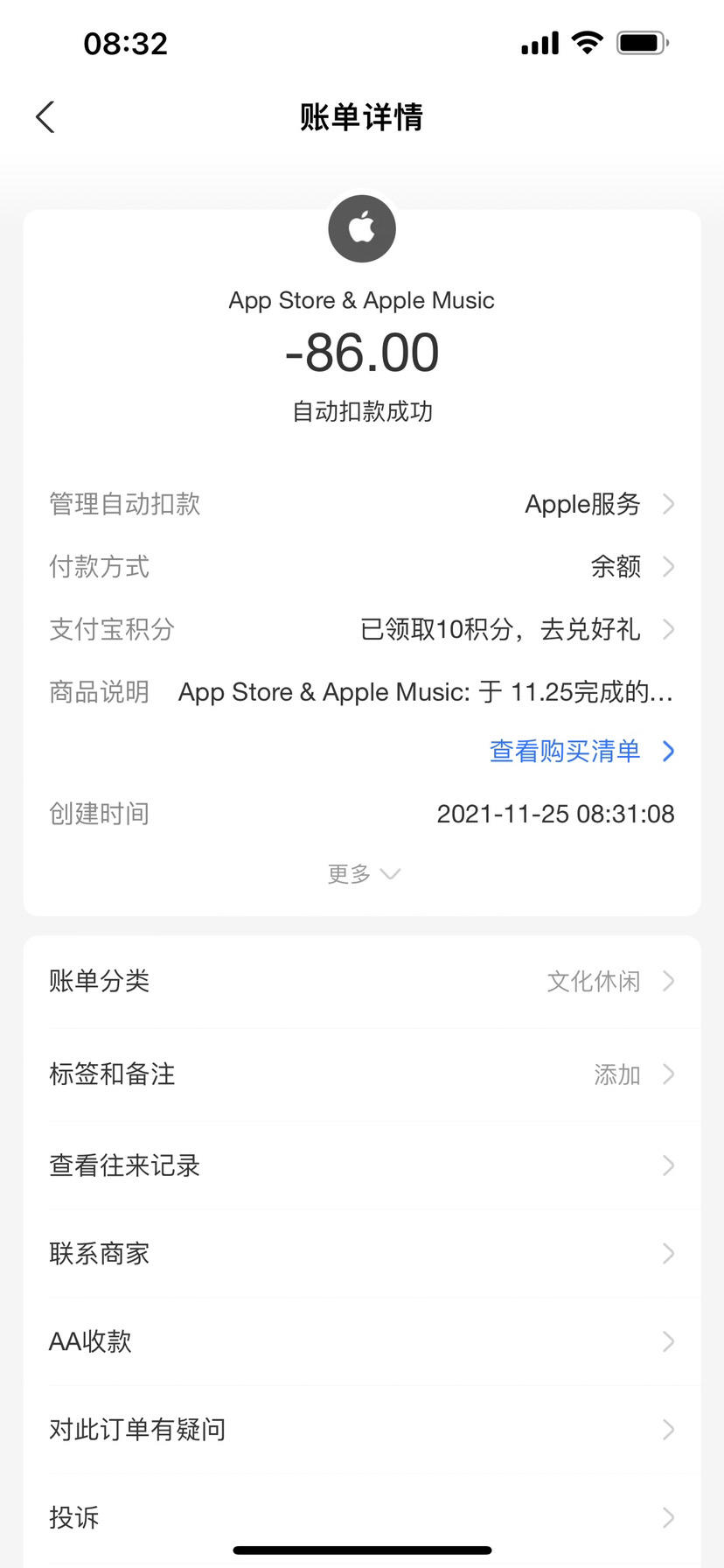
Task: Select 联系商家 to contact merchant
Action: 362,1253
